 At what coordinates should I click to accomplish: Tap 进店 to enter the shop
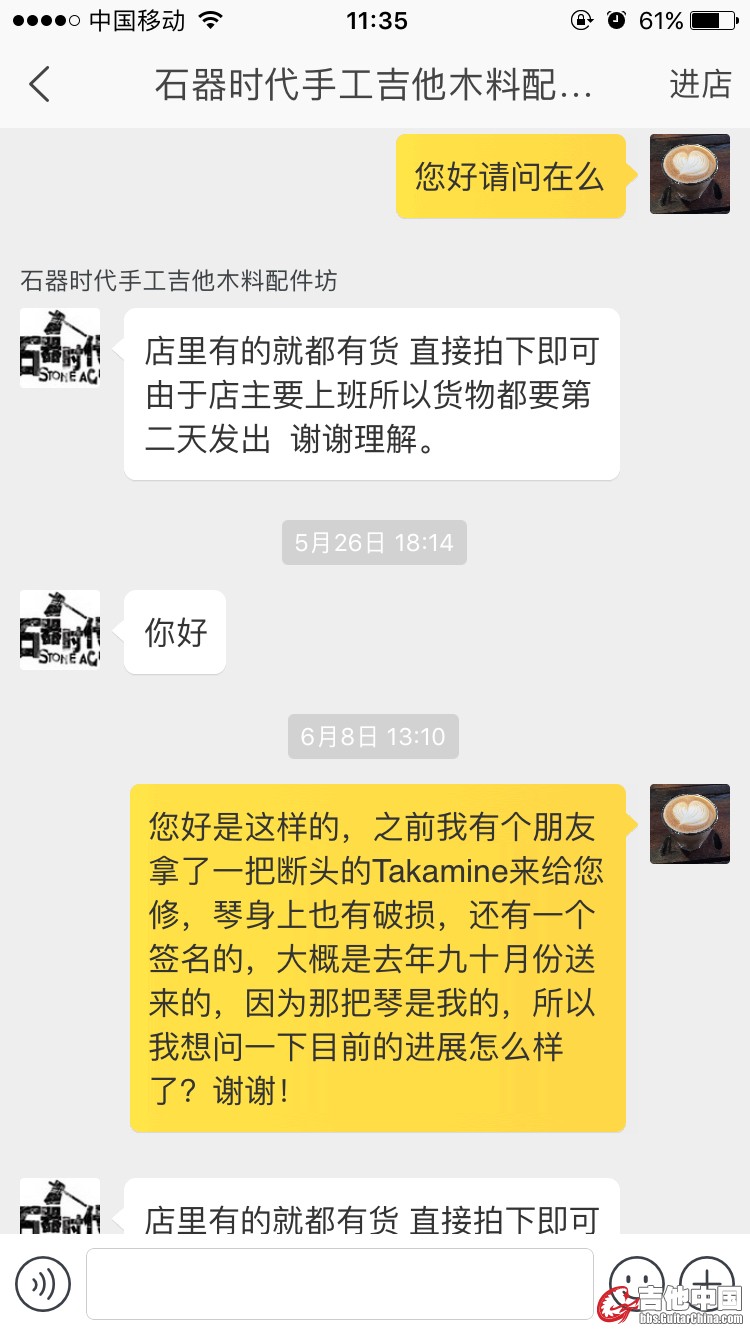click(x=700, y=85)
